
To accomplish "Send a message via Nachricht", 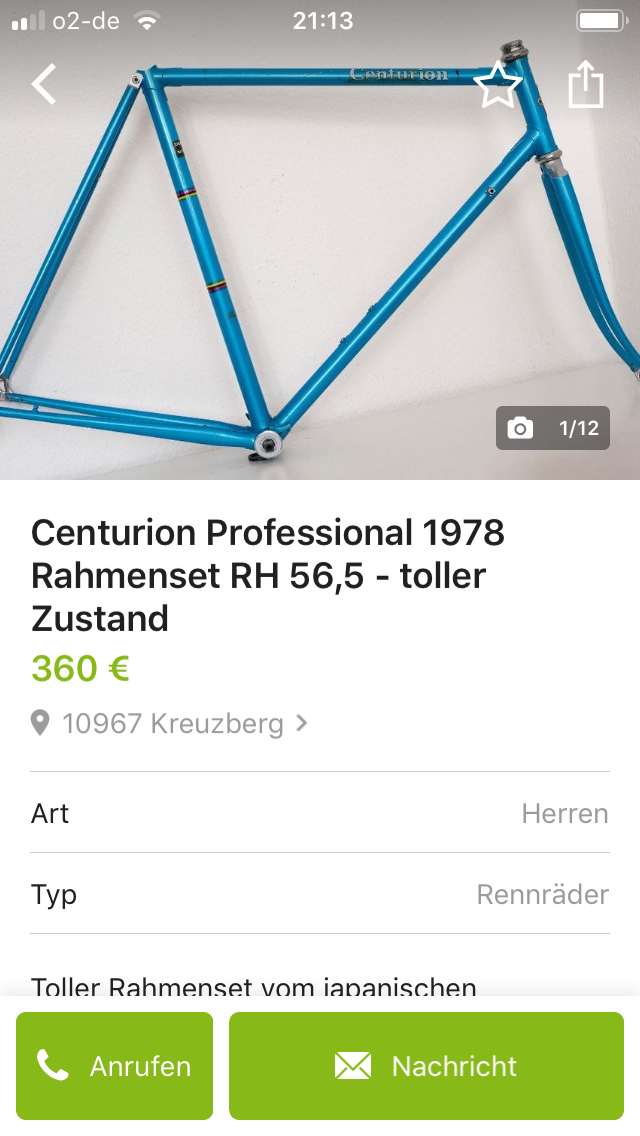I will [426, 1066].
